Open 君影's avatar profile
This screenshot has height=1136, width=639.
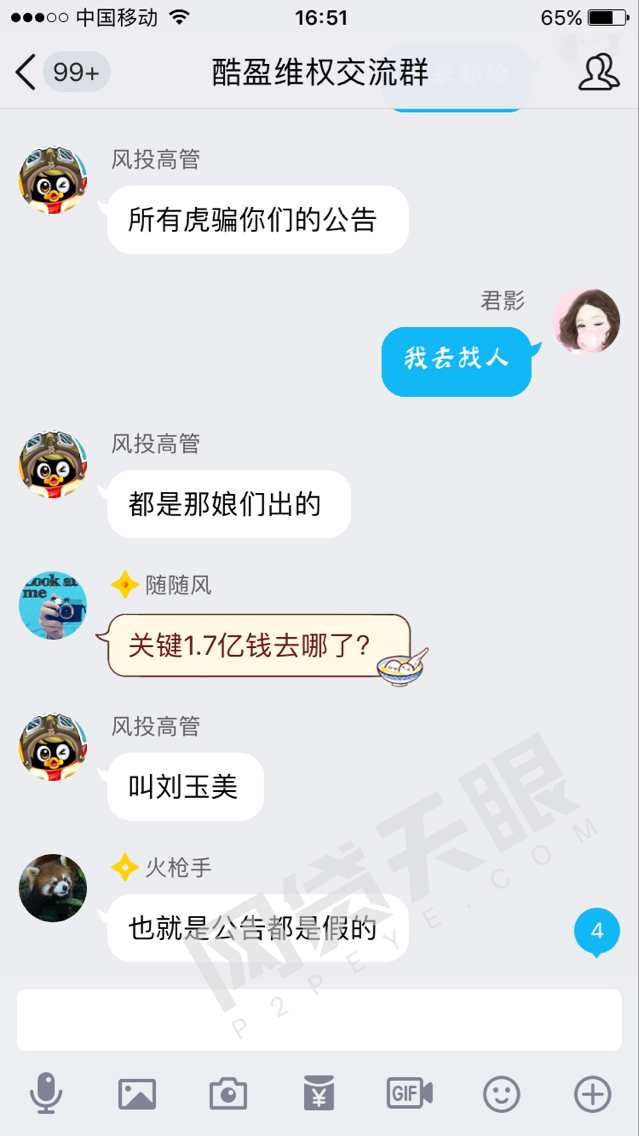point(586,322)
